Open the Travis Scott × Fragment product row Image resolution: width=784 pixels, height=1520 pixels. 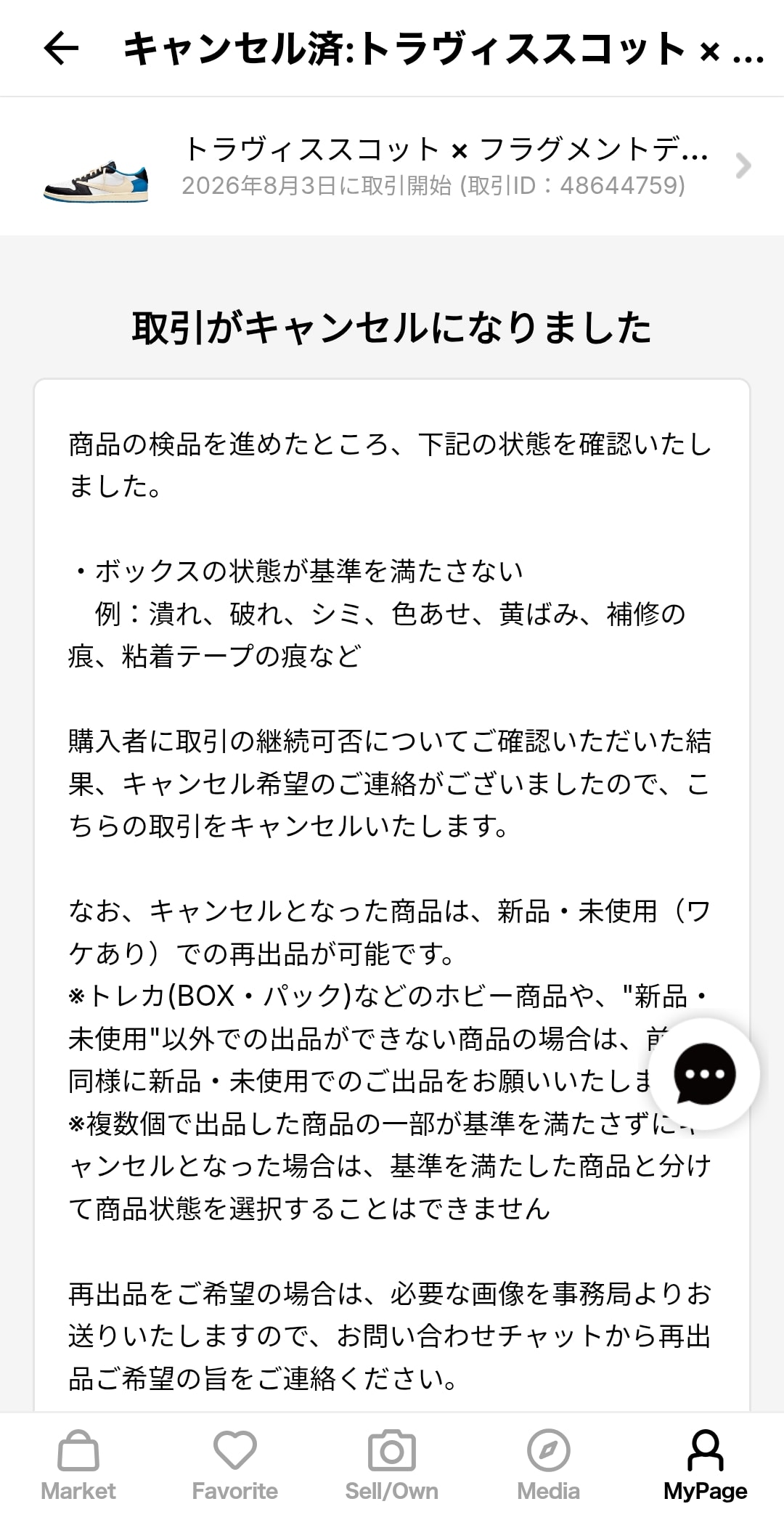tap(392, 166)
